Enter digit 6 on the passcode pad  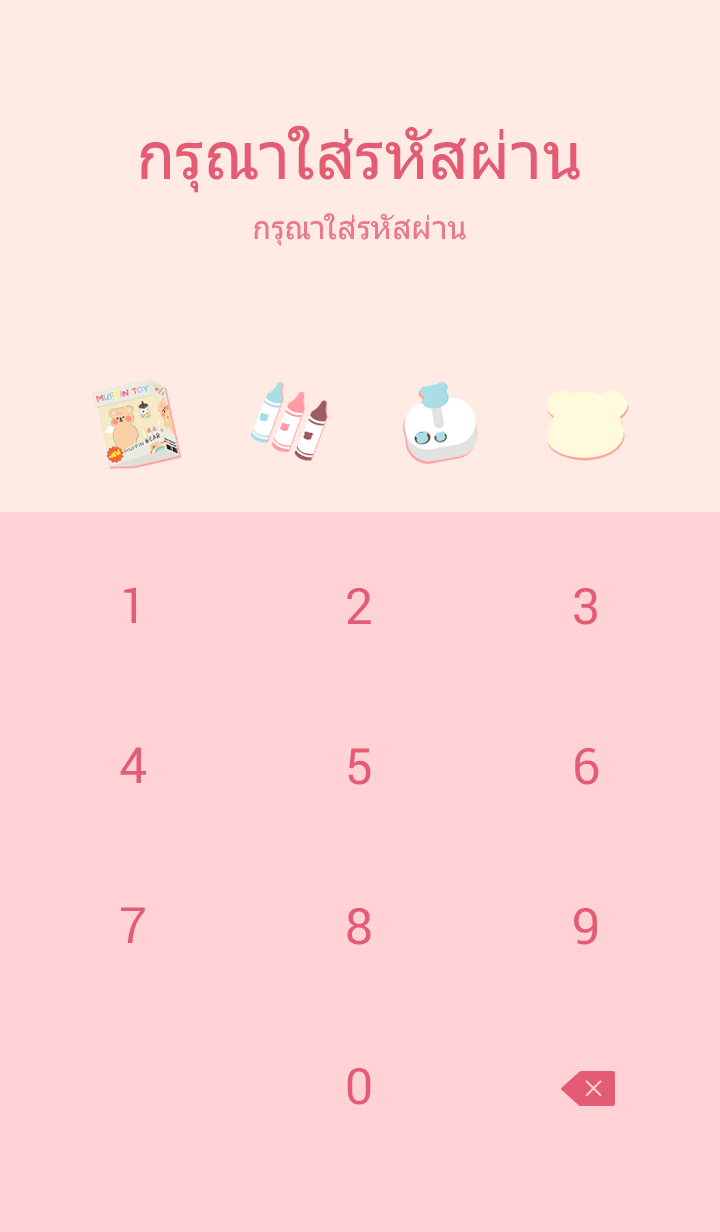point(585,767)
